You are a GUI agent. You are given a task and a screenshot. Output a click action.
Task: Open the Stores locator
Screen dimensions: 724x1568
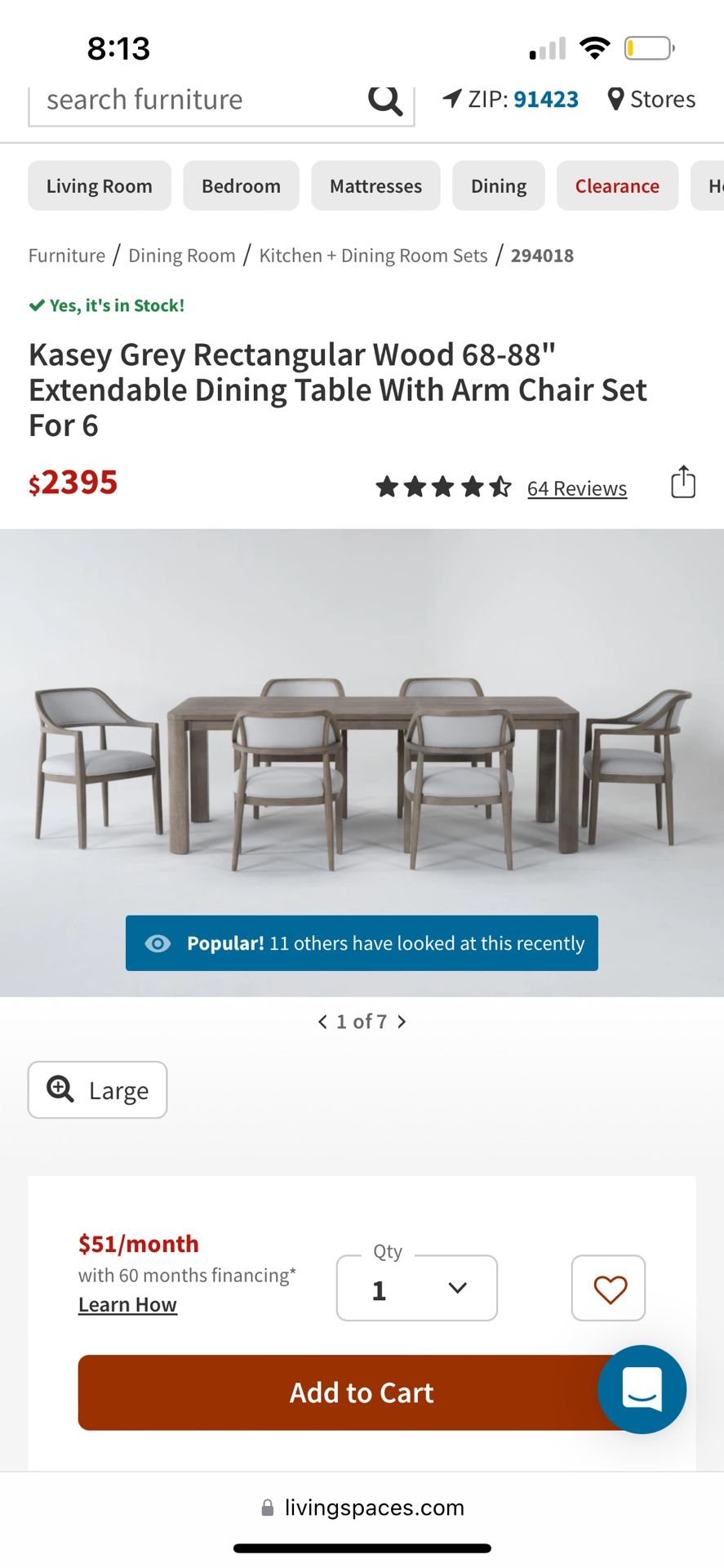pos(652,100)
